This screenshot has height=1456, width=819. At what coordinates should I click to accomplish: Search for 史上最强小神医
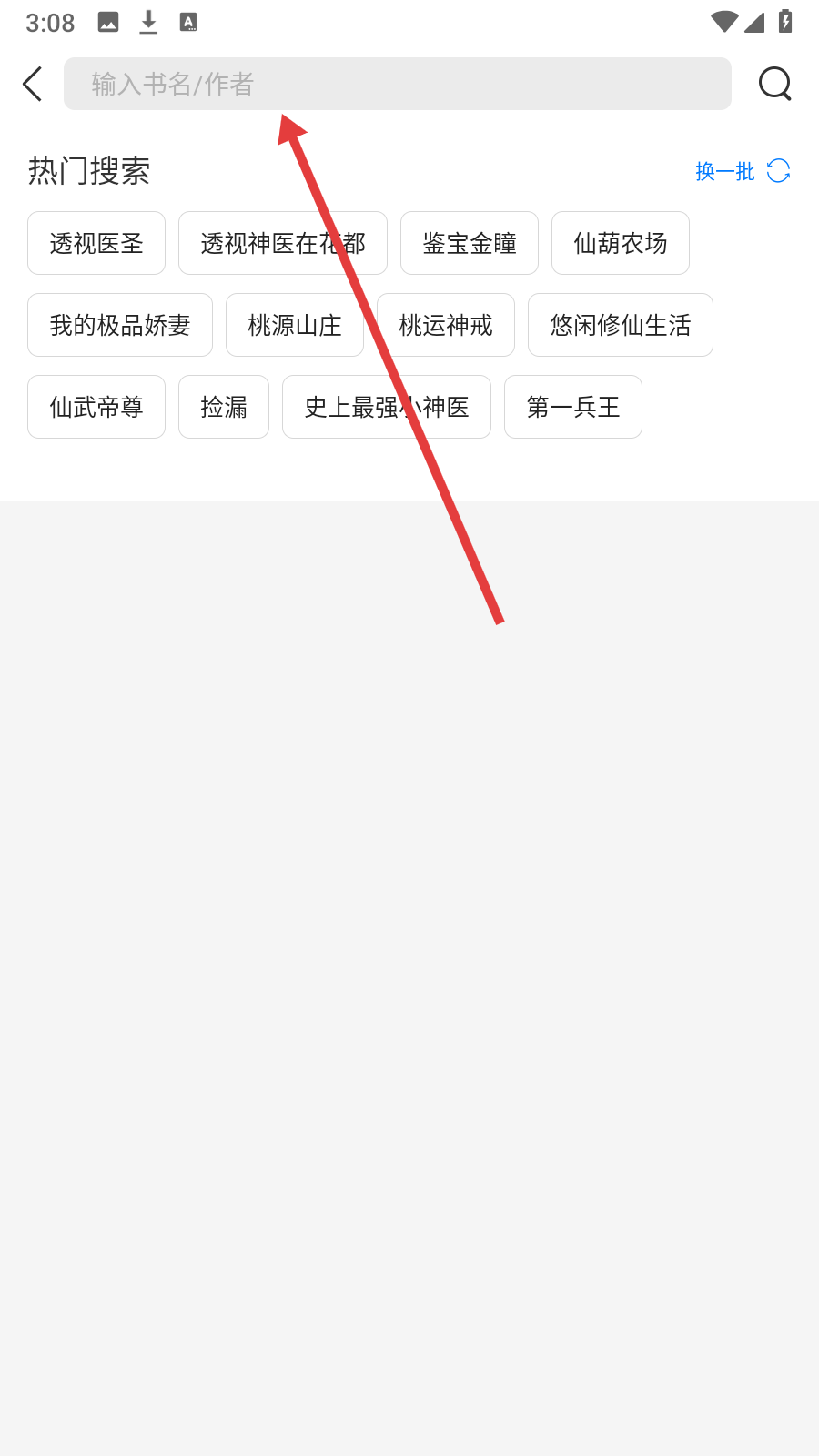click(x=387, y=407)
